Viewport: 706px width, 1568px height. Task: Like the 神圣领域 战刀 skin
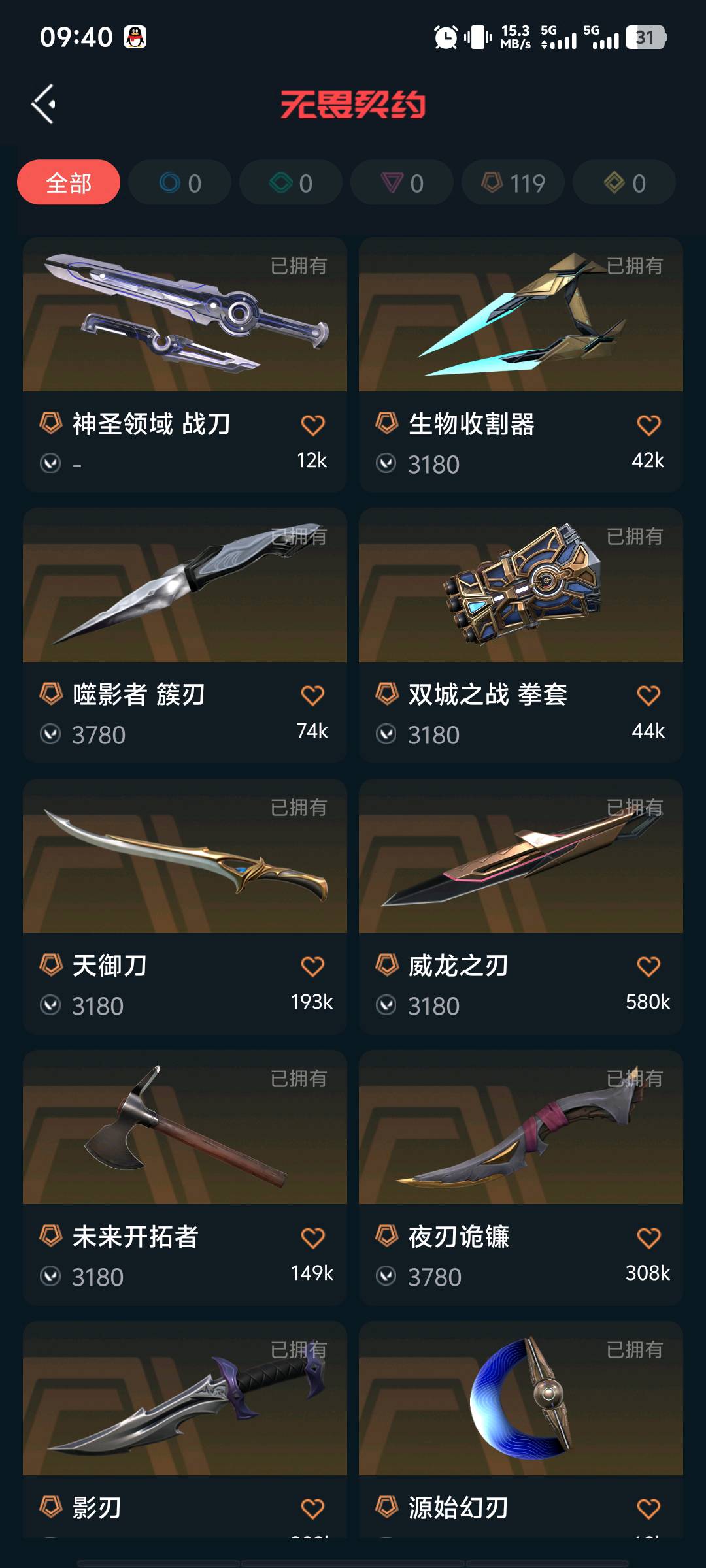pyautogui.click(x=312, y=425)
